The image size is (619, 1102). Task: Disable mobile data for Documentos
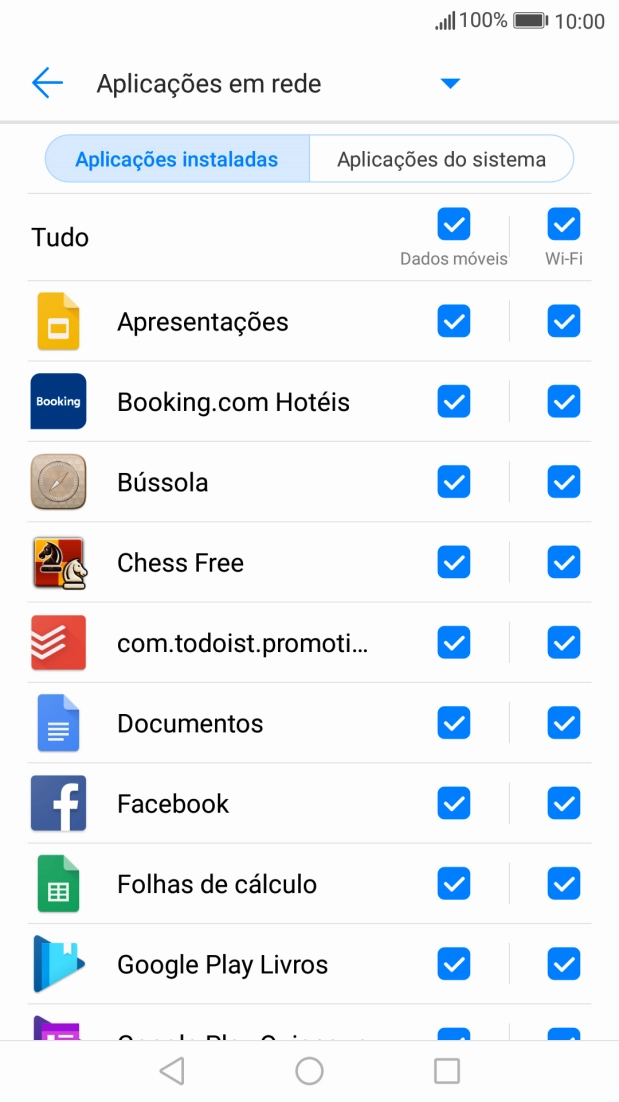pyautogui.click(x=454, y=723)
